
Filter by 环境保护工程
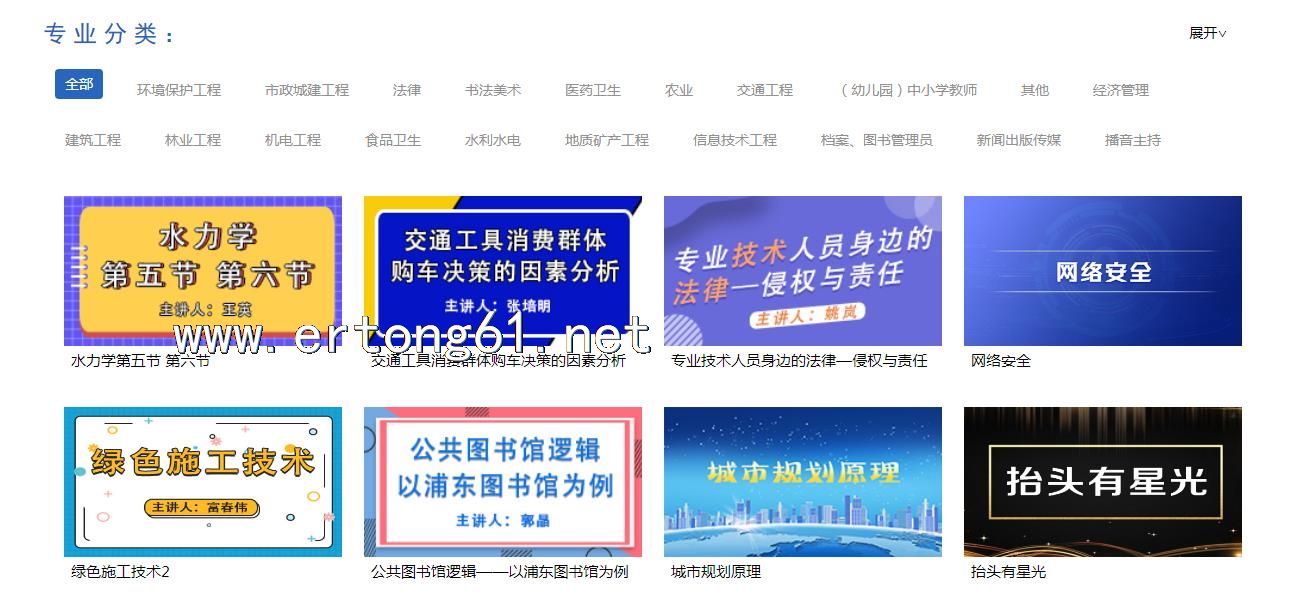[179, 90]
